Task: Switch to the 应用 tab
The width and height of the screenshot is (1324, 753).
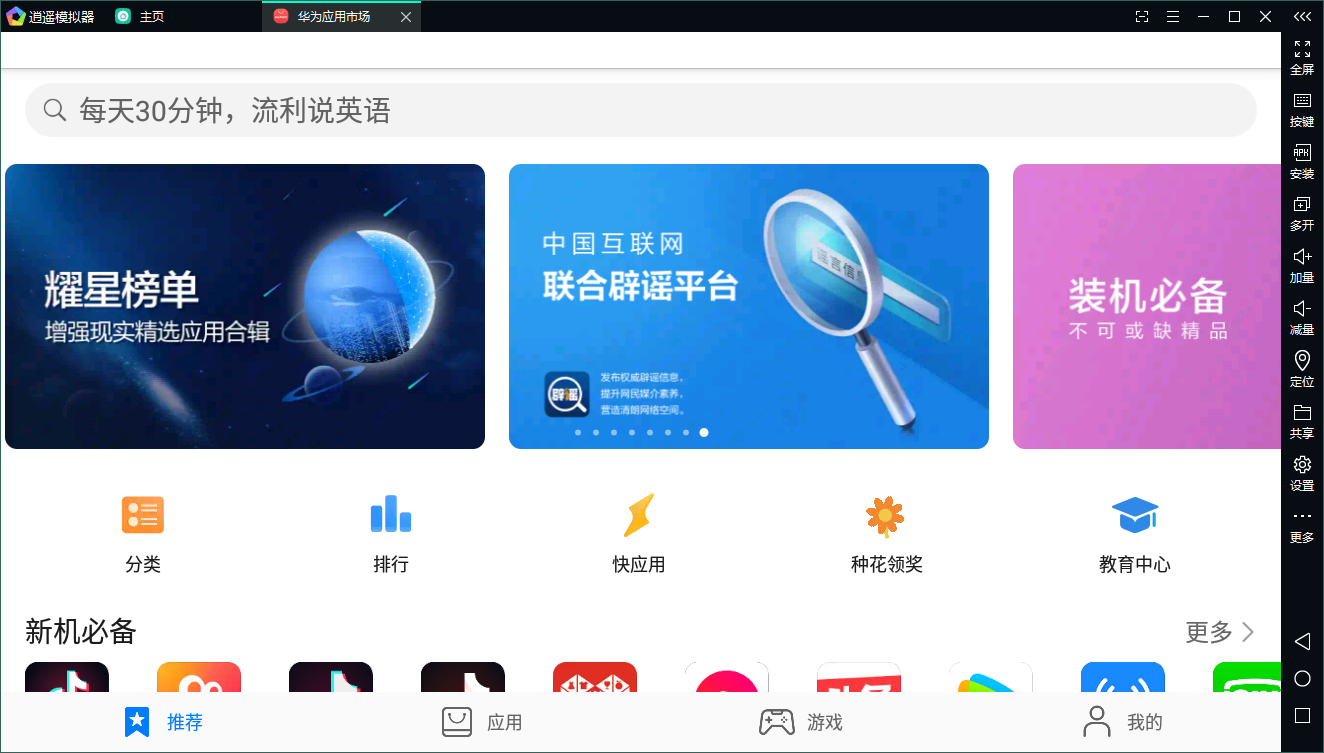Action: [482, 722]
